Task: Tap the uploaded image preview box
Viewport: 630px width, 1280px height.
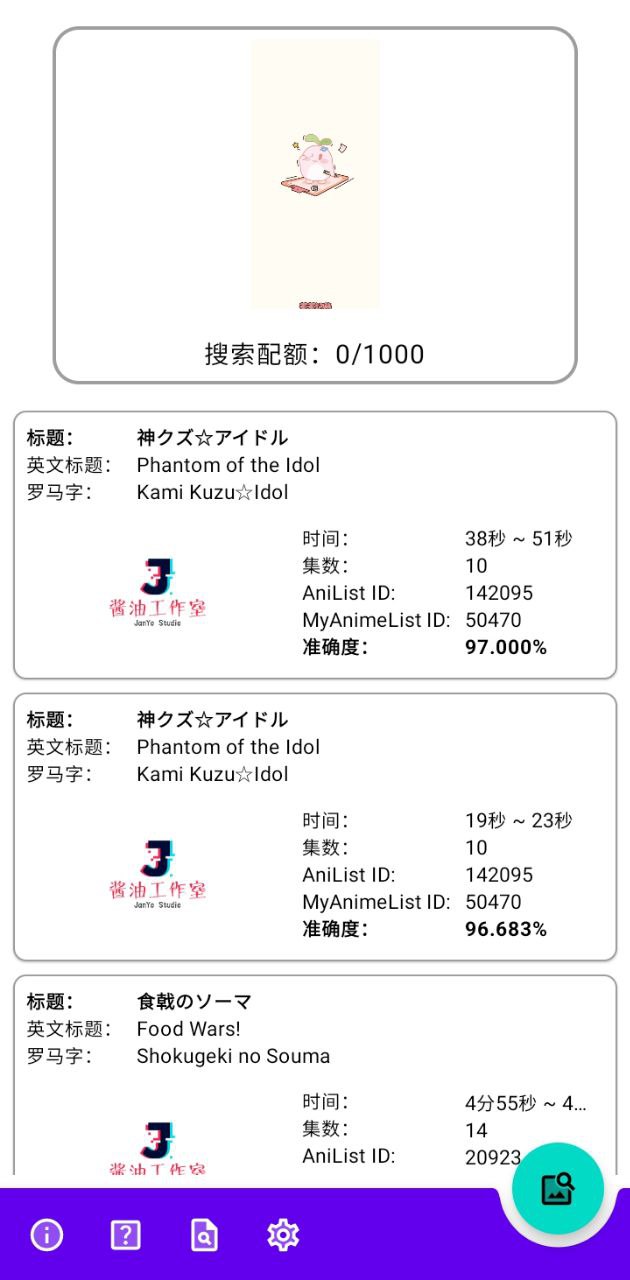Action: [315, 205]
